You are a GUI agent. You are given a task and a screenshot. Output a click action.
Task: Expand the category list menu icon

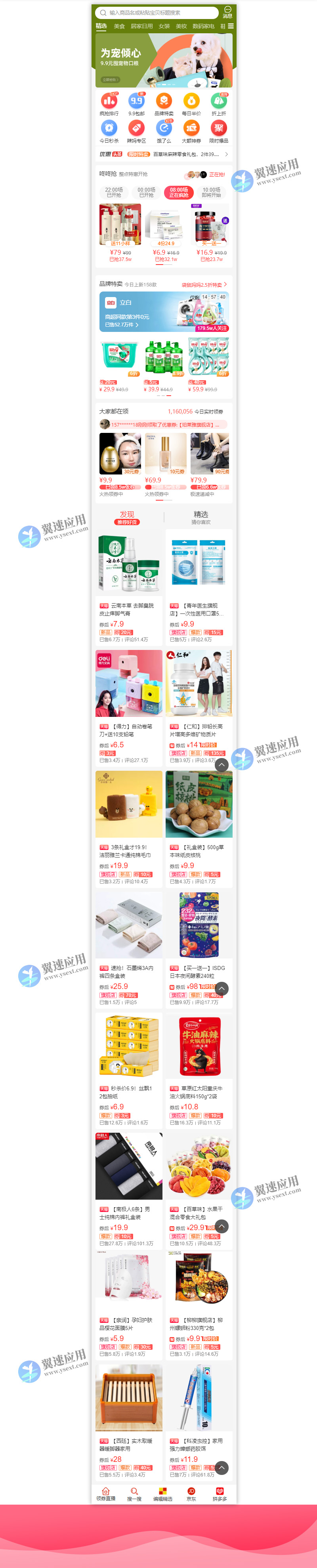point(231,26)
